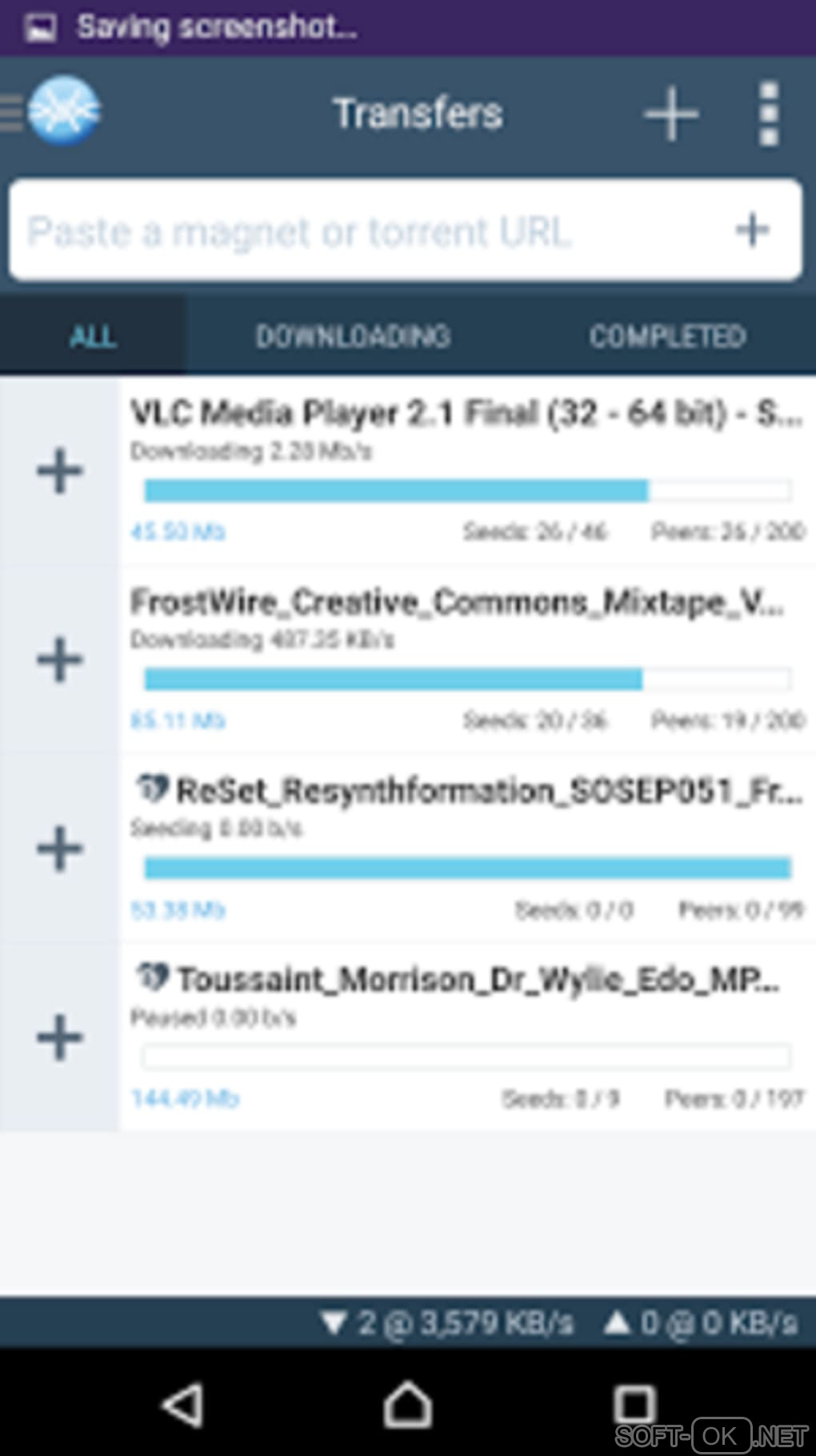816x1456 pixels.
Task: Tap the plus icon in the app bar
Action: (670, 114)
